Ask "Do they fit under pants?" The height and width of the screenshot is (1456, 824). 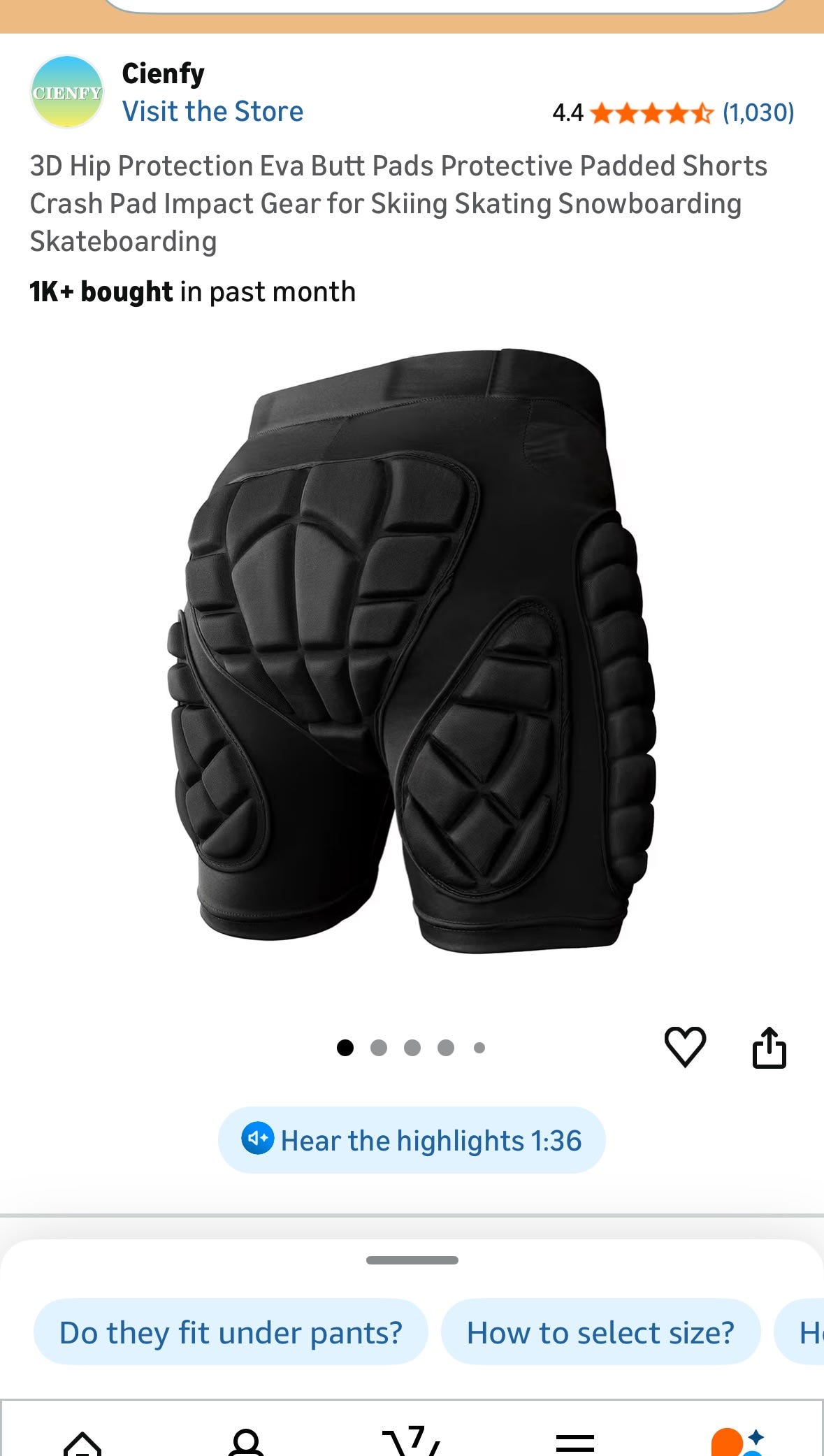click(231, 1332)
